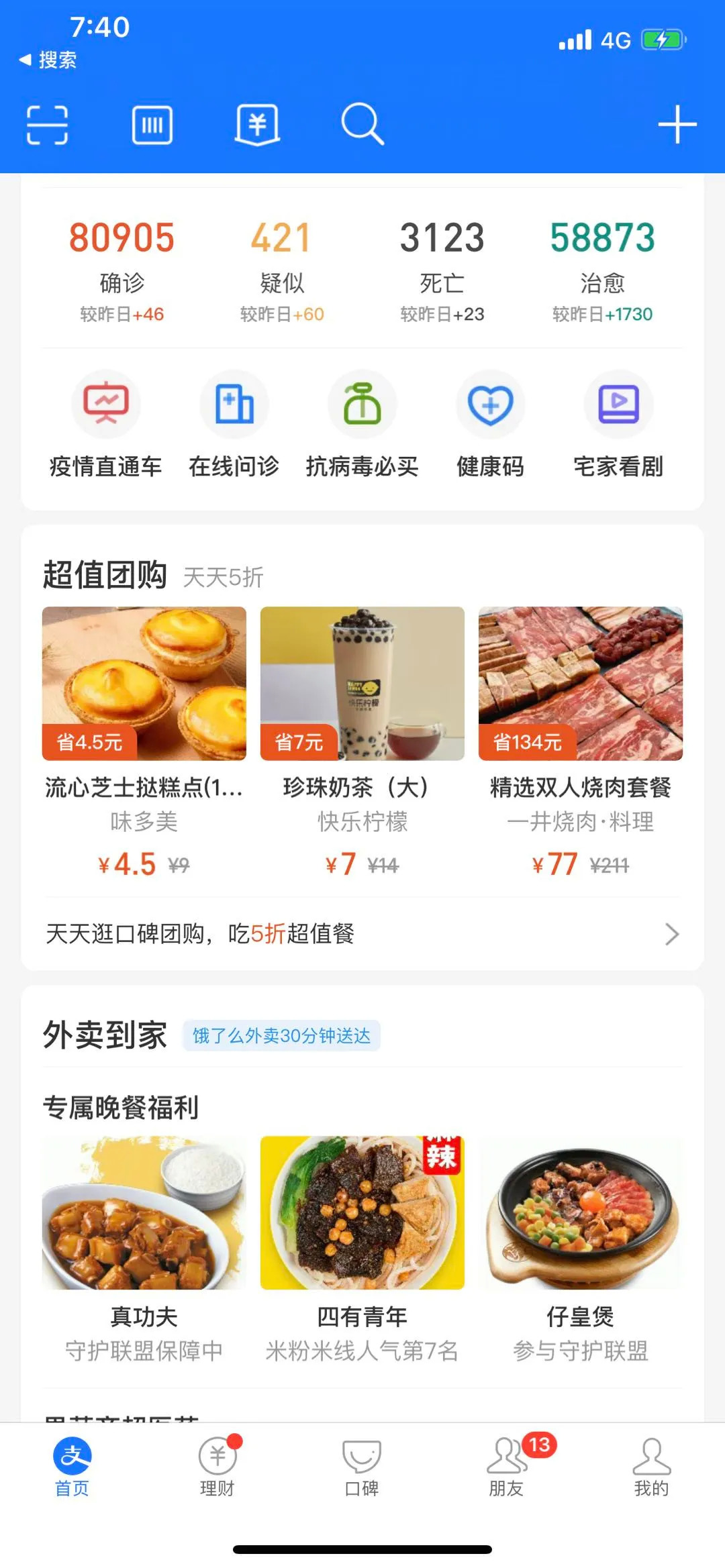Open 健康码 shortcut
The height and width of the screenshot is (1568, 725).
[491, 424]
